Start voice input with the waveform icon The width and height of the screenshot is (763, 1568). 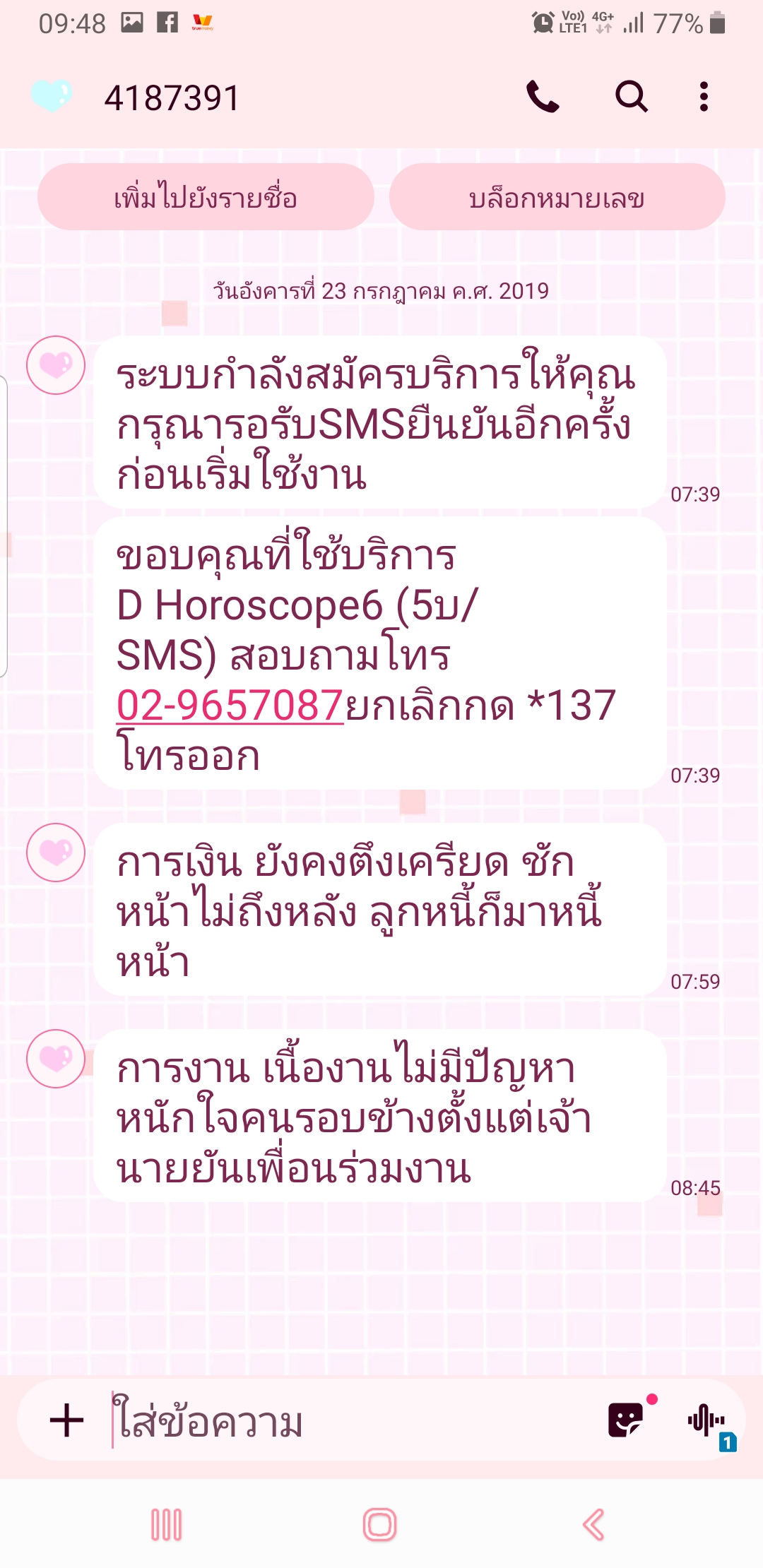click(x=707, y=1420)
